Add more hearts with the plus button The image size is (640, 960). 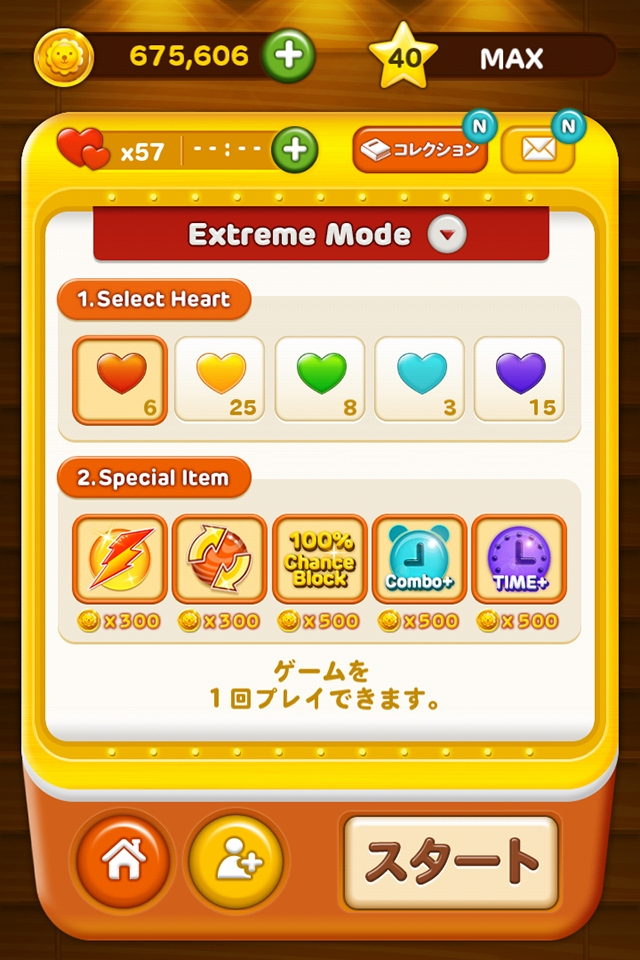(295, 151)
